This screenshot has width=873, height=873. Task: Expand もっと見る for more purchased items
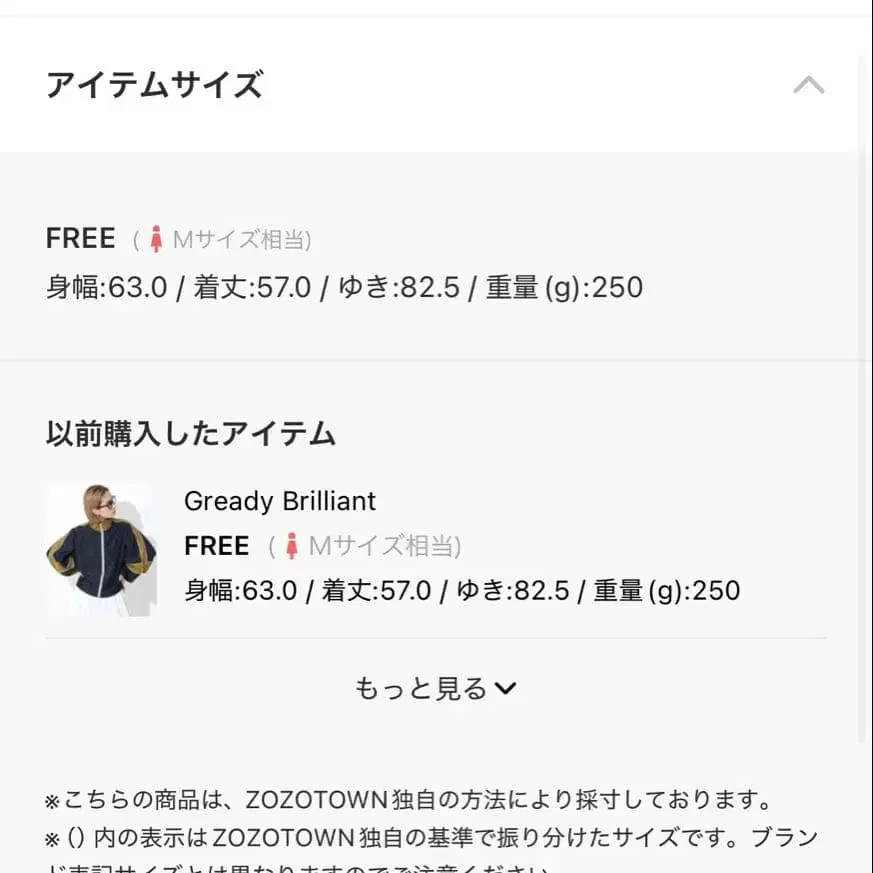tap(435, 688)
